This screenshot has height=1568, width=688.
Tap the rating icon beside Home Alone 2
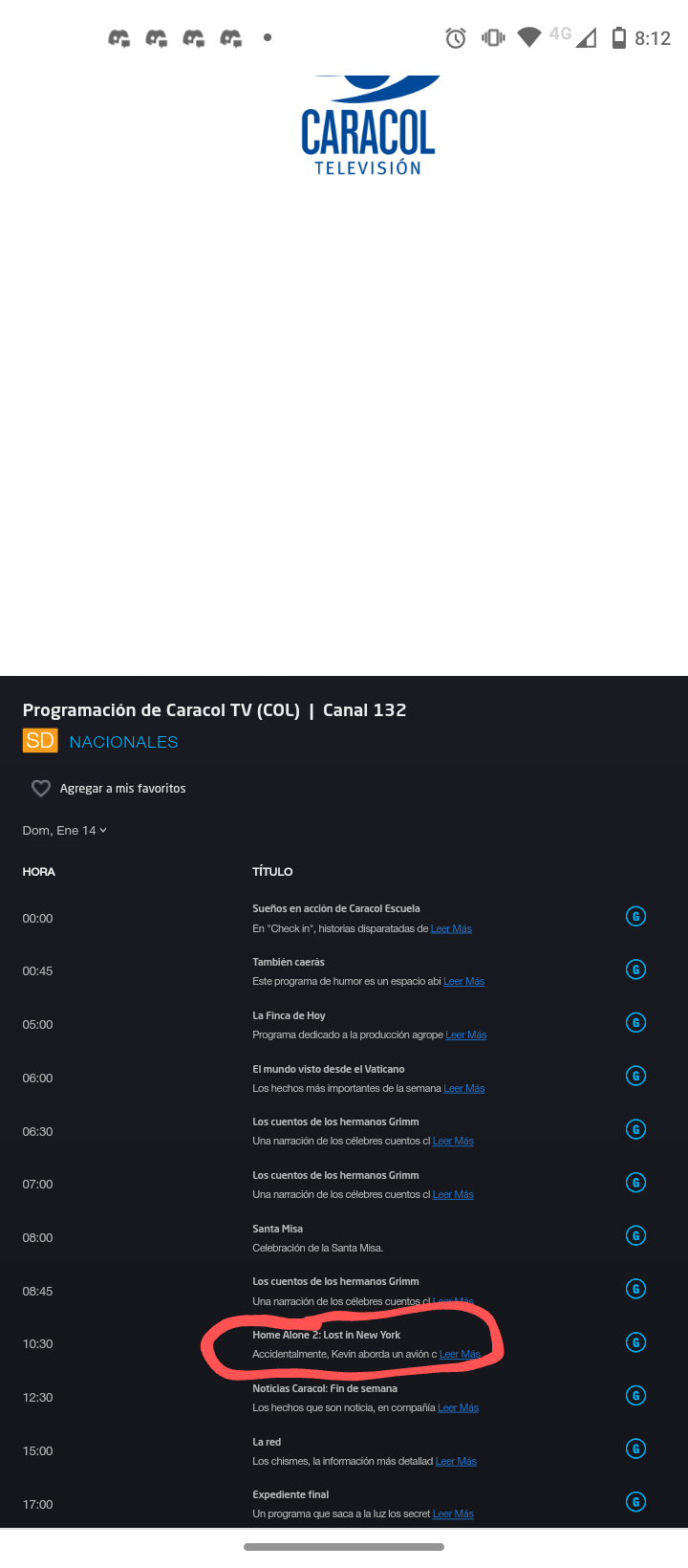click(635, 1342)
